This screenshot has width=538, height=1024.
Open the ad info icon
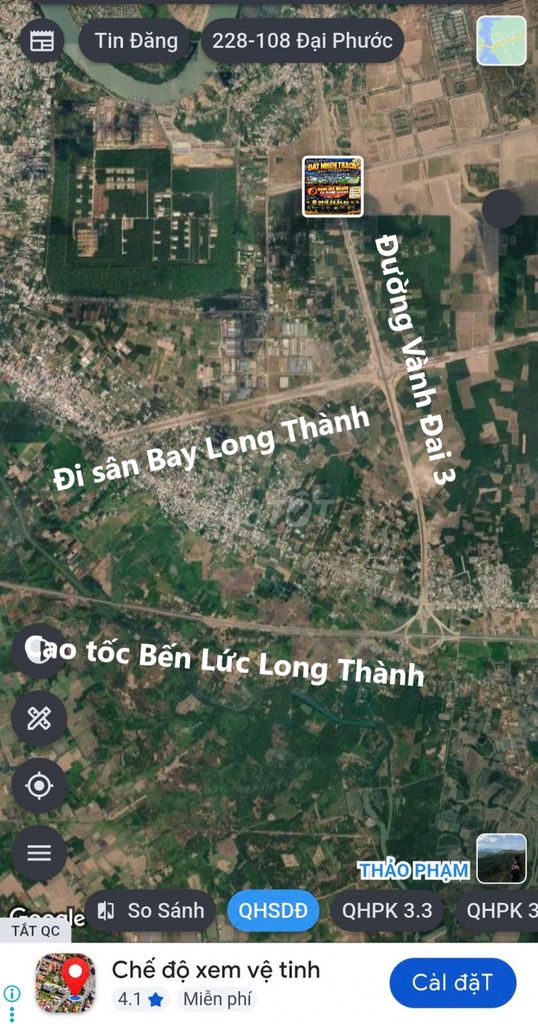11,994
